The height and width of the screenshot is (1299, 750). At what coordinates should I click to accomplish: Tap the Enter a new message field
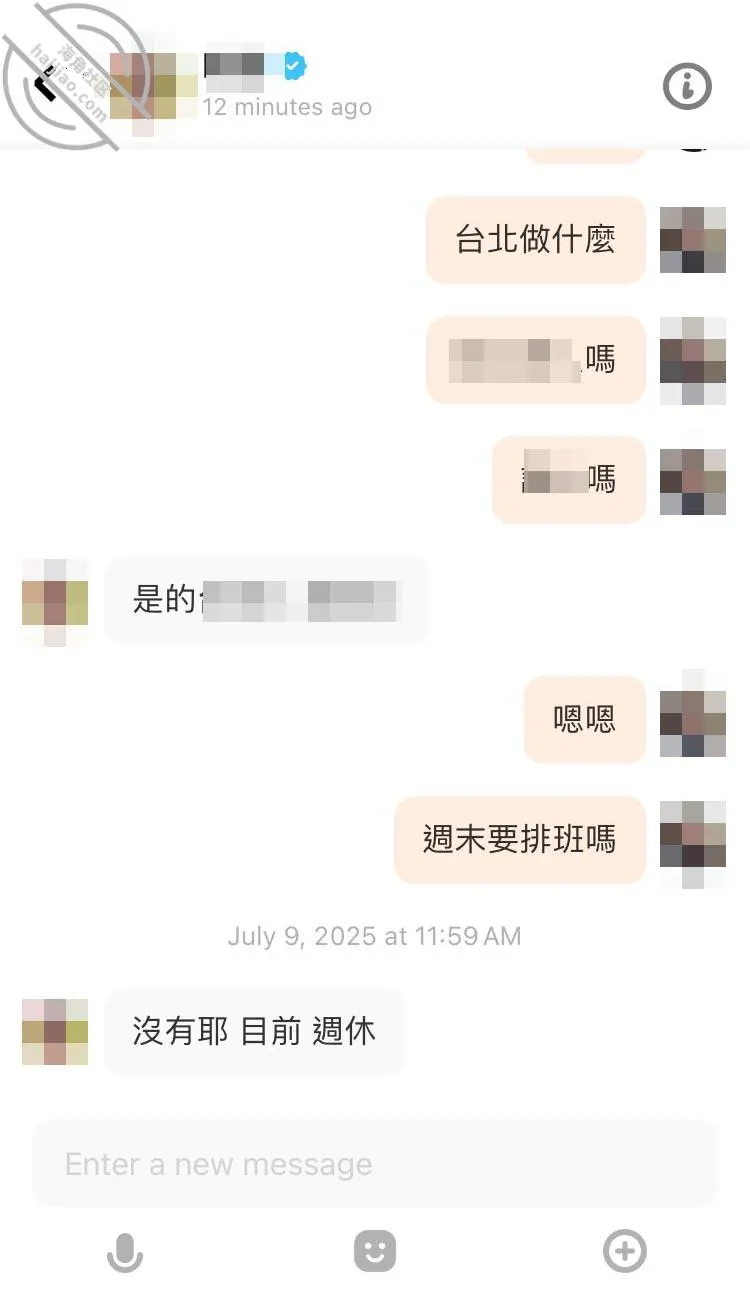click(375, 1164)
